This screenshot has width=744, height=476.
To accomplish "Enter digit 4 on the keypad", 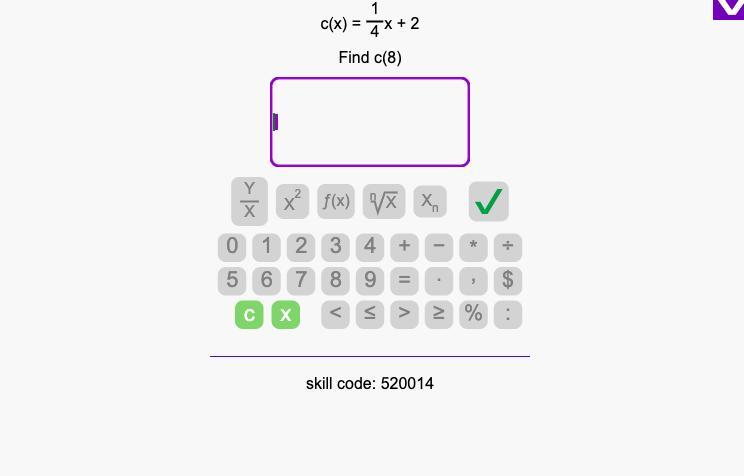I will point(370,246).
